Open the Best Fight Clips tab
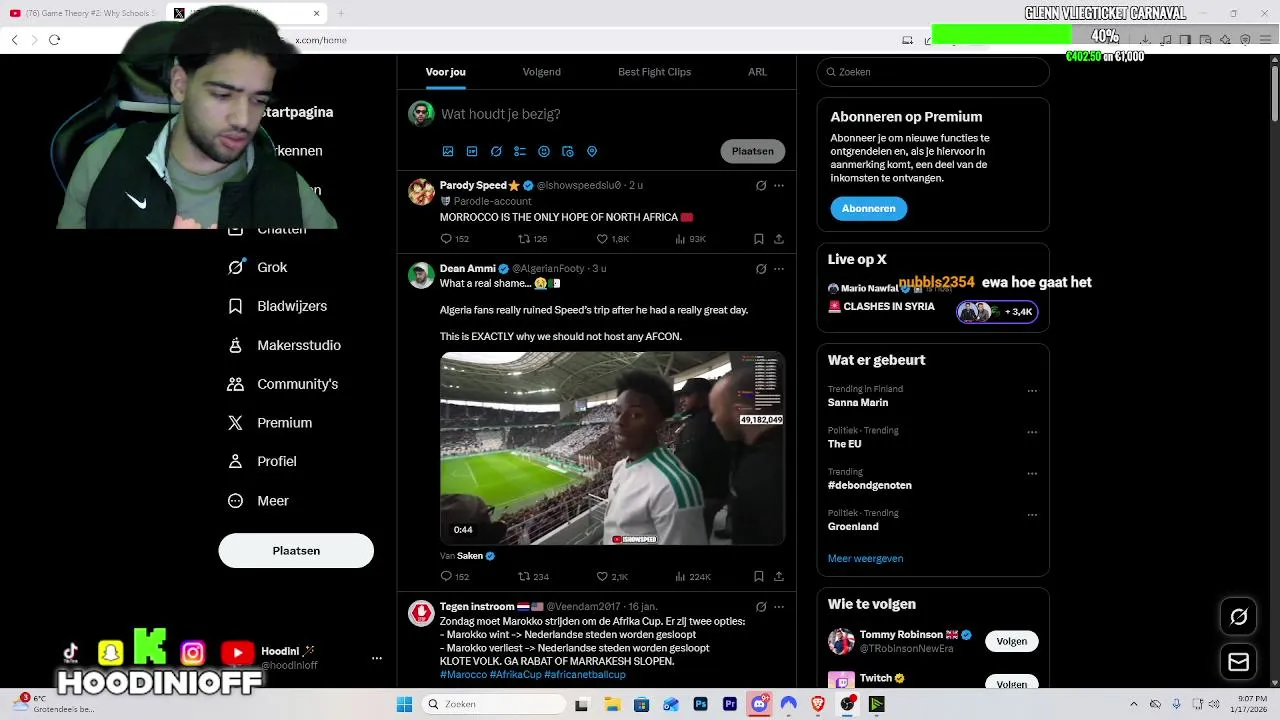The image size is (1280, 720). point(654,72)
